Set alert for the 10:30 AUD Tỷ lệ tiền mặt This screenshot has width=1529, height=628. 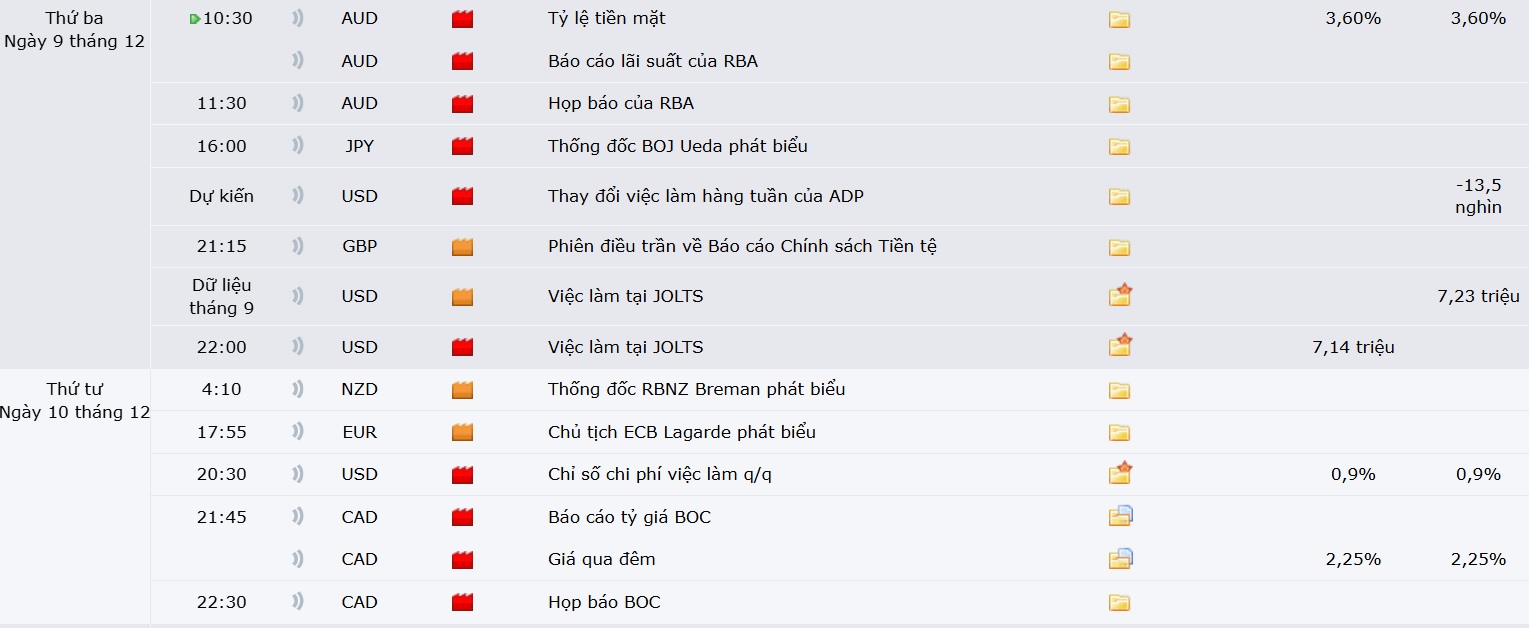tap(297, 18)
